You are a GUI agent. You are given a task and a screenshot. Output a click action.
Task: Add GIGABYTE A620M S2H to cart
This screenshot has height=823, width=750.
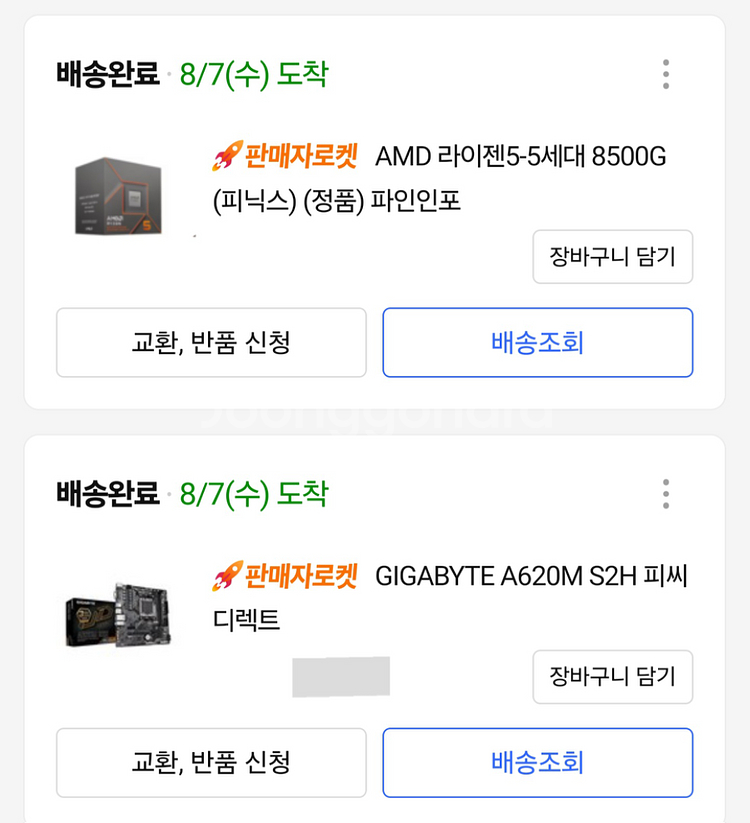click(612, 677)
